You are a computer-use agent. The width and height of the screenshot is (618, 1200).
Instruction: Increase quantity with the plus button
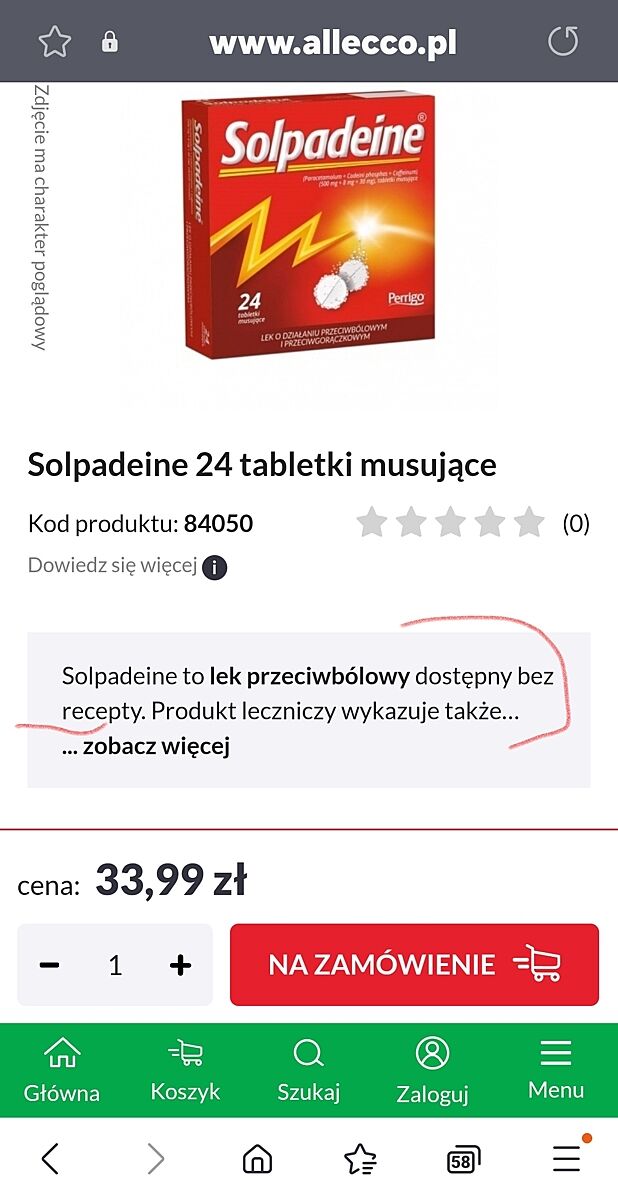tap(180, 965)
